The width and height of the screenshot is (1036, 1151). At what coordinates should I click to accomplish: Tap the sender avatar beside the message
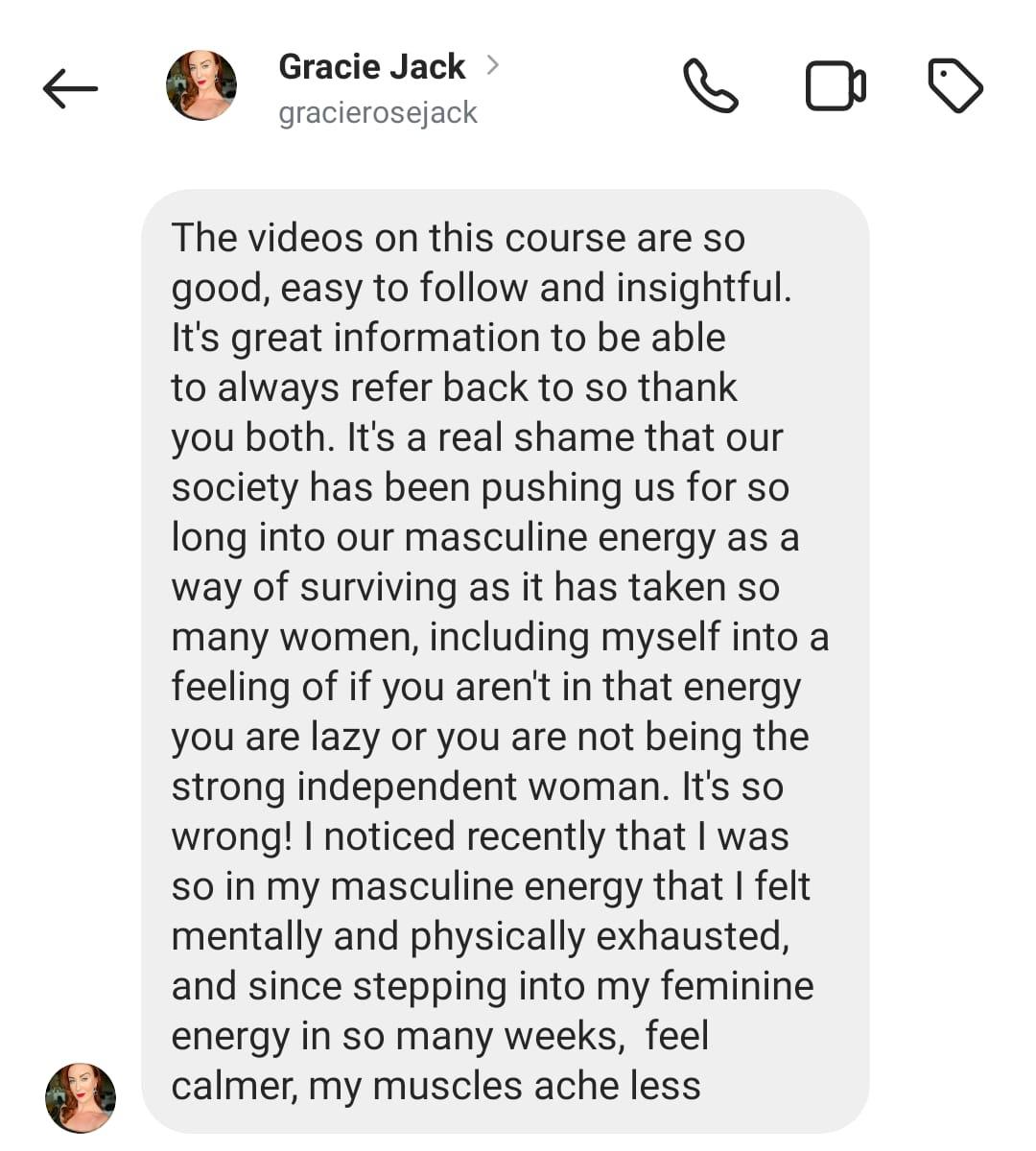pos(81,1097)
